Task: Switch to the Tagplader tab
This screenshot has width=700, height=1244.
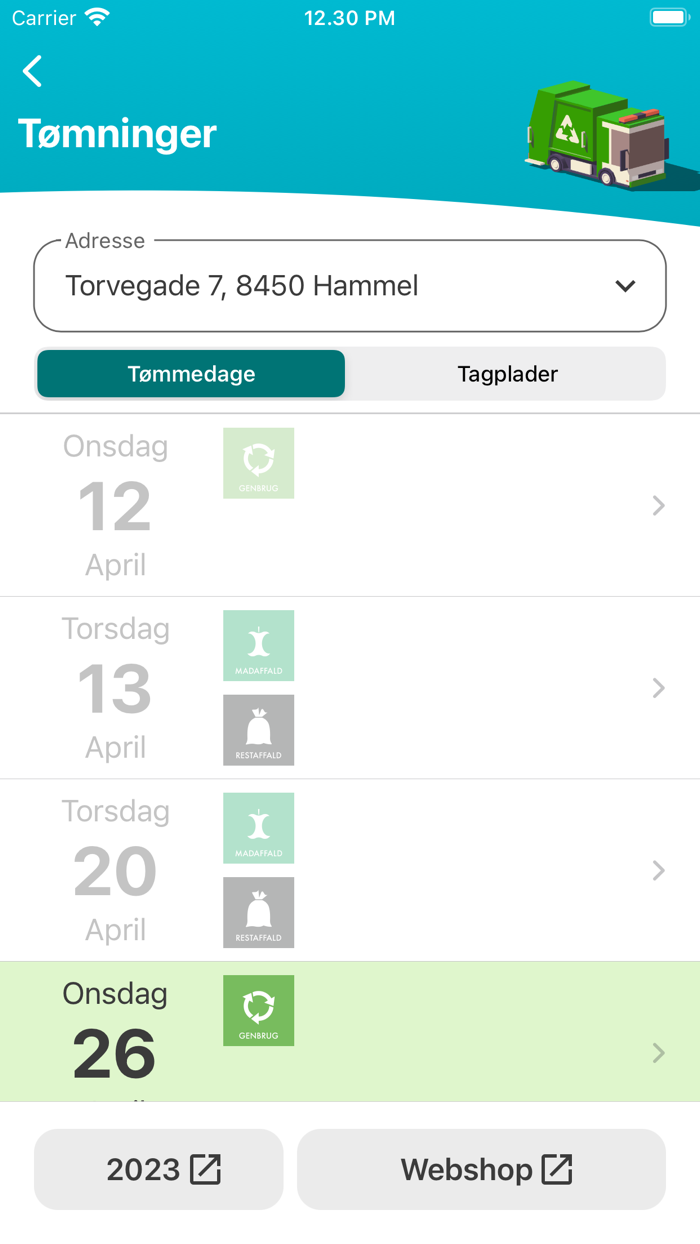Action: pyautogui.click(x=507, y=374)
